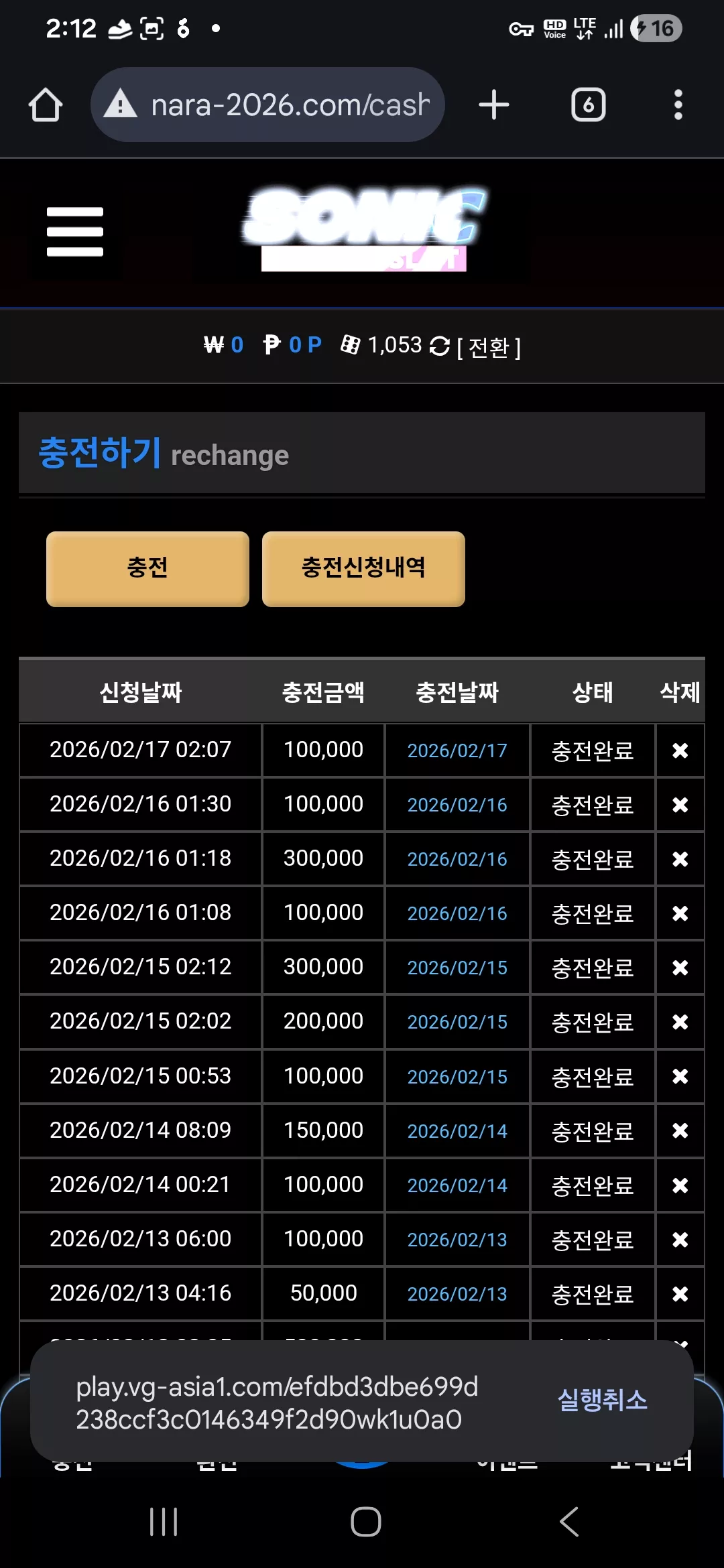
Task: Refresh the balance with the reload icon
Action: pos(439,346)
